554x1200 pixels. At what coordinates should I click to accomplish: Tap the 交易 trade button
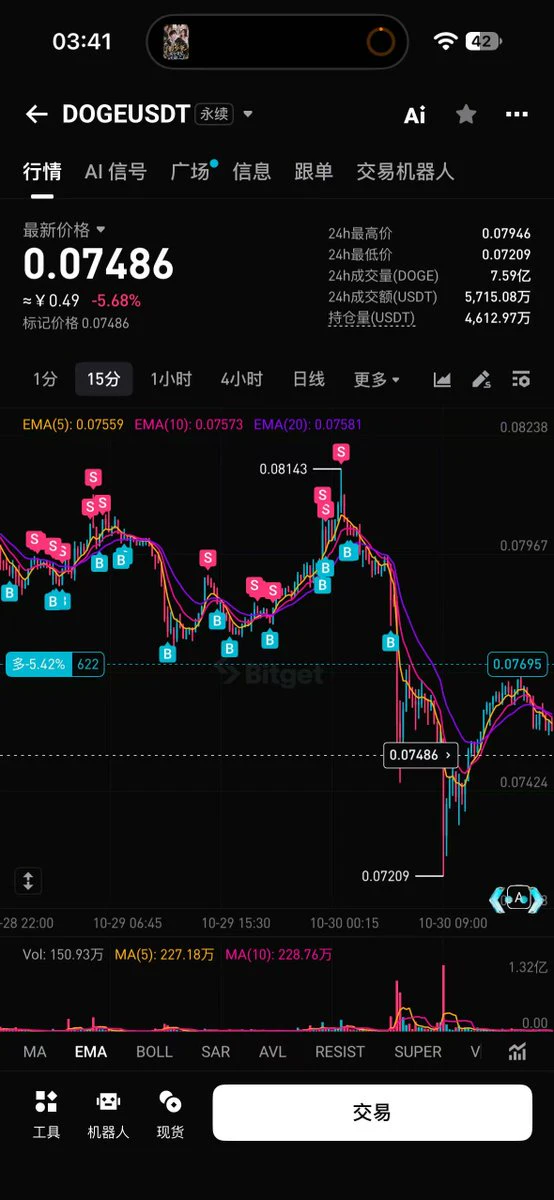(372, 1113)
